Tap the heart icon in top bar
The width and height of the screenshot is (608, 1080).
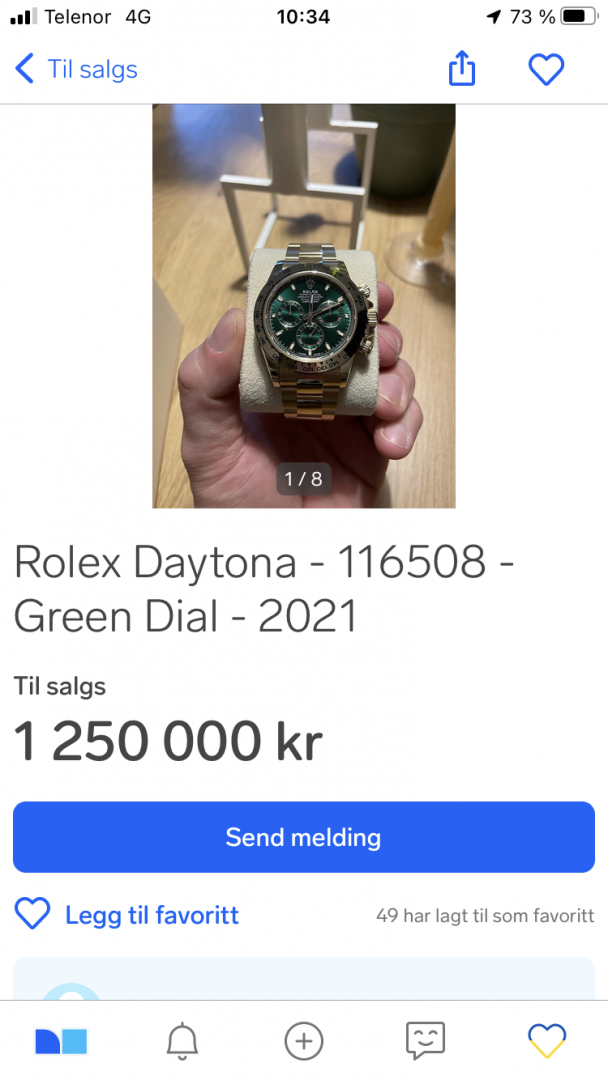tap(546, 69)
